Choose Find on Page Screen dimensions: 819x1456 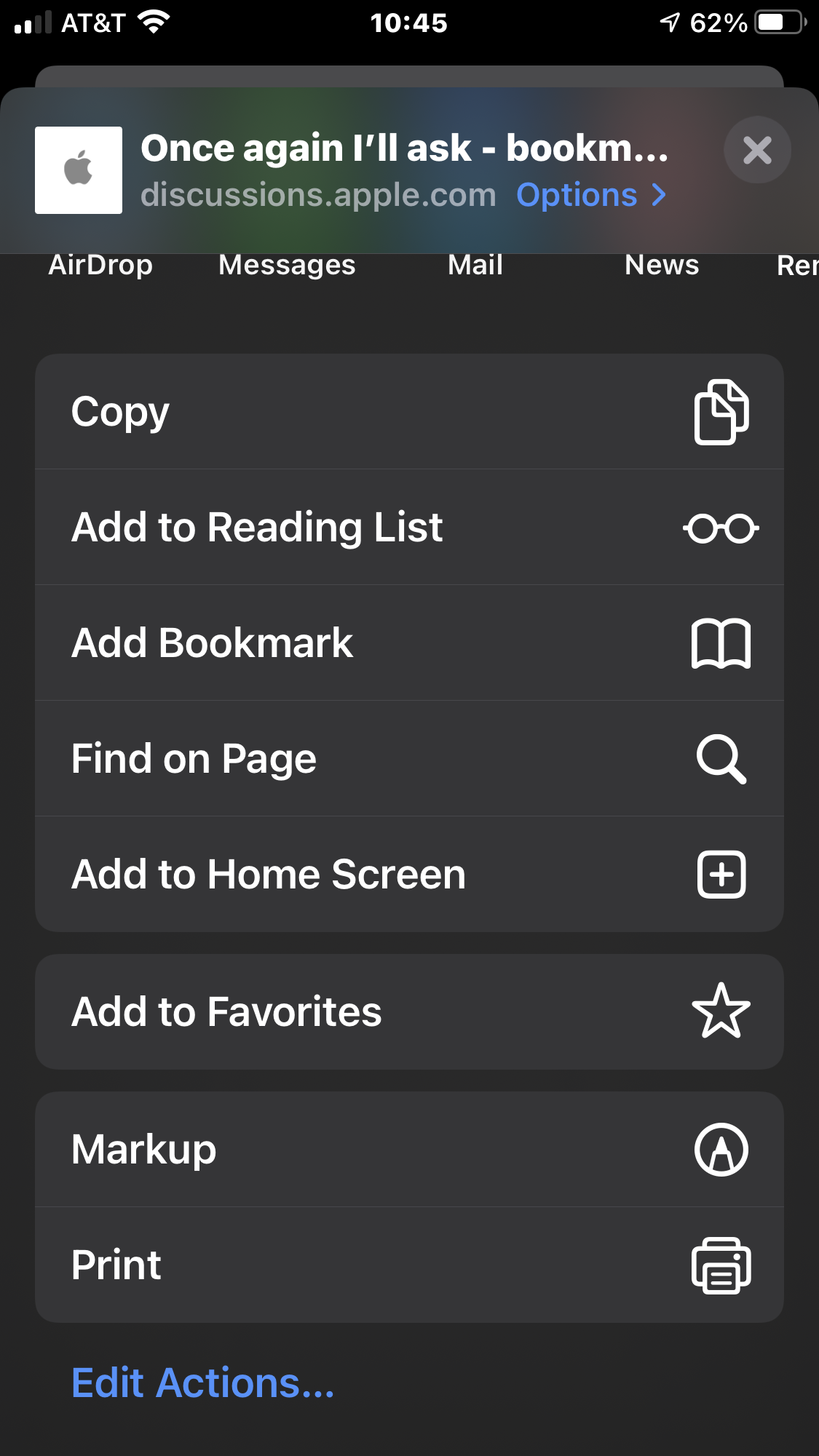pyautogui.click(x=409, y=759)
